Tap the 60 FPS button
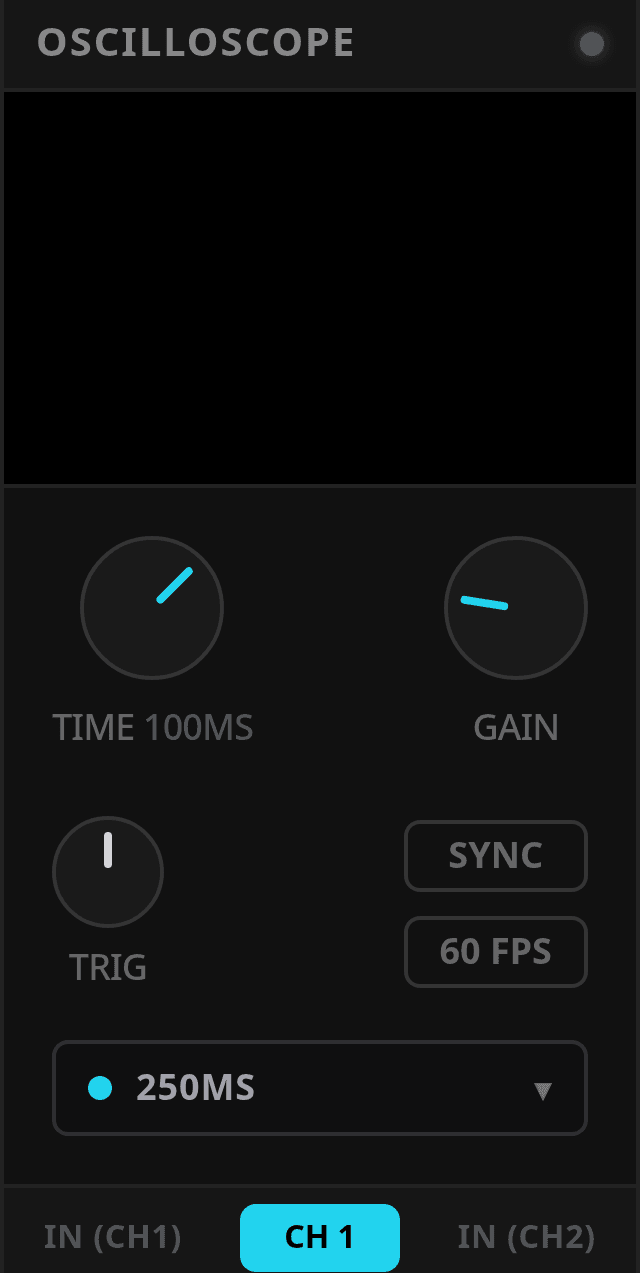Screen dimensions: 640x1273 click(495, 951)
